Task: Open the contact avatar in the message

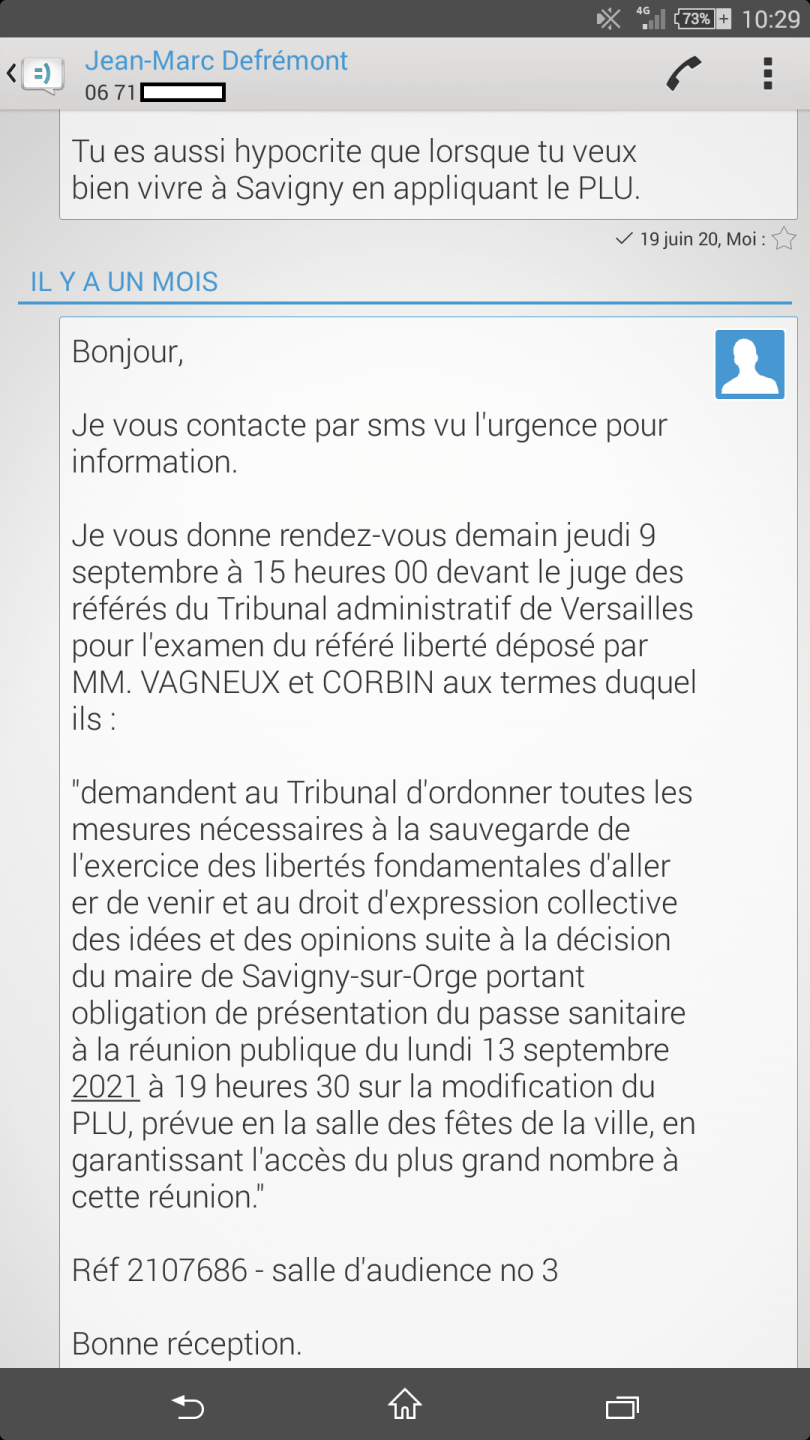Action: point(750,365)
